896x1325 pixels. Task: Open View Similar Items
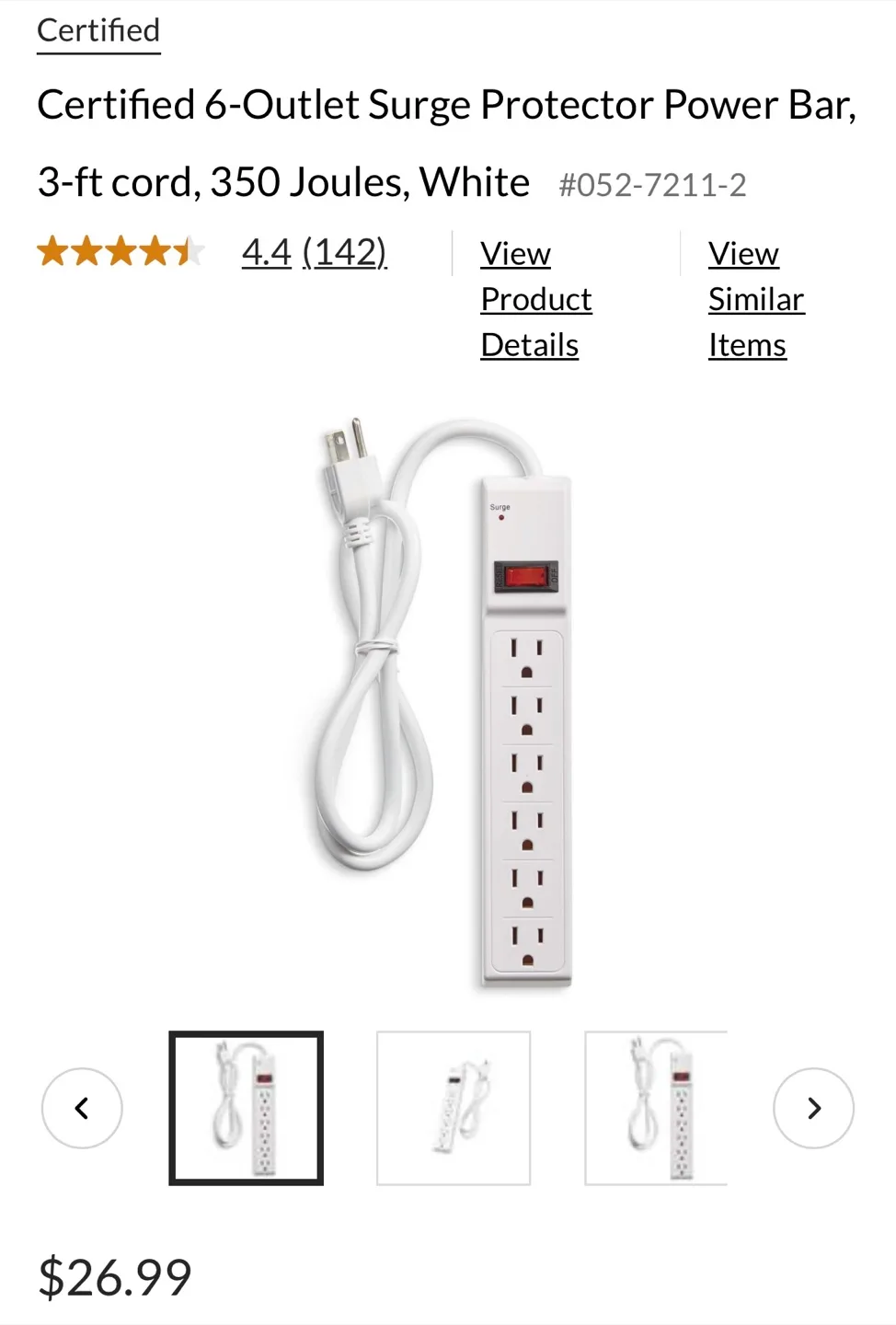755,298
